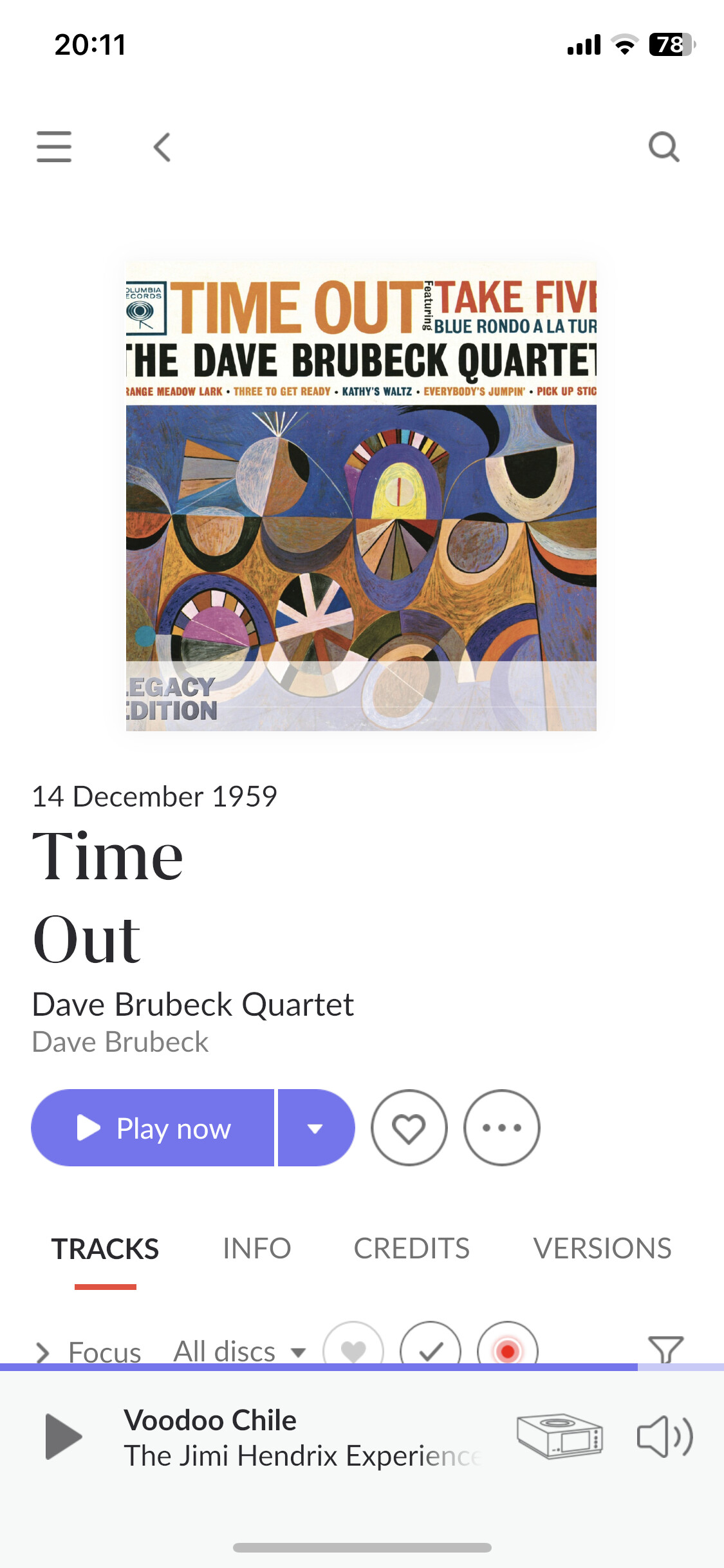
Task: Open the search icon
Action: [x=664, y=147]
